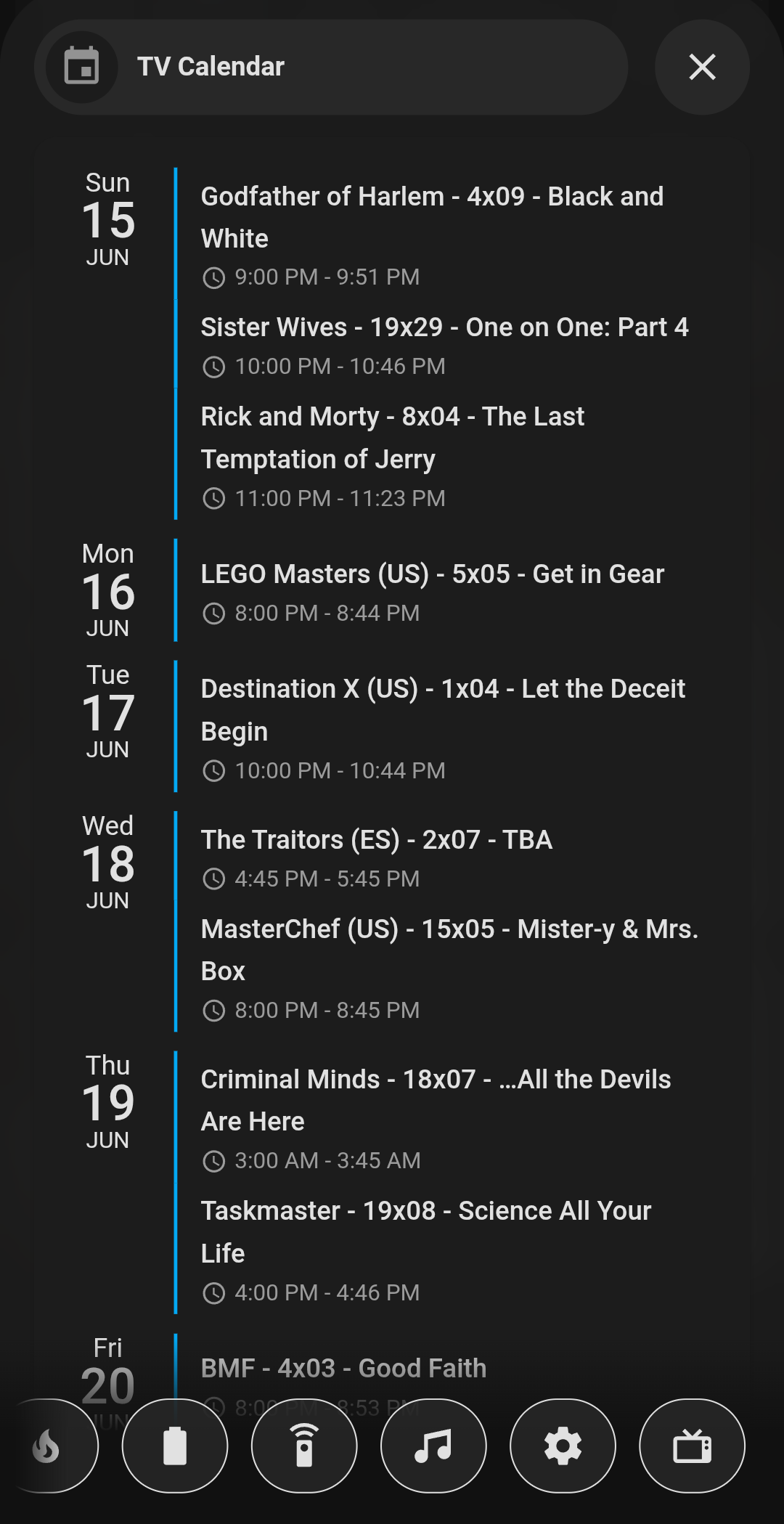Open the Sister Wives 19x29 event
The image size is (784, 1524).
coord(450,344)
